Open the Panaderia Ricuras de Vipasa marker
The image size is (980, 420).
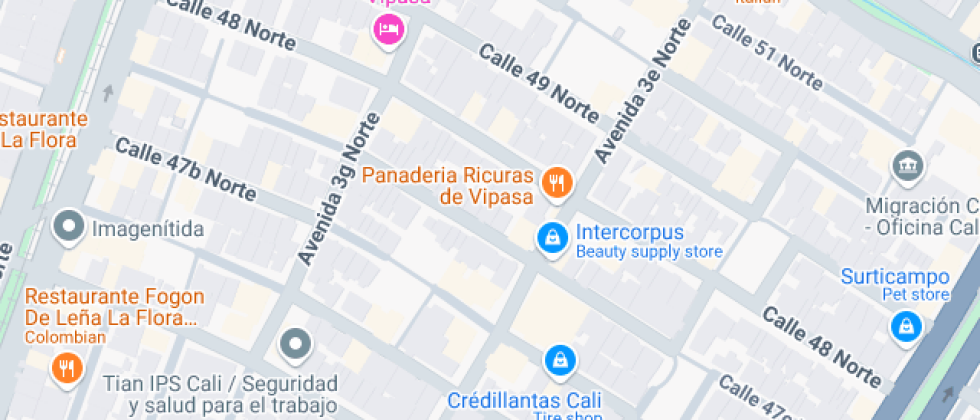(x=555, y=182)
